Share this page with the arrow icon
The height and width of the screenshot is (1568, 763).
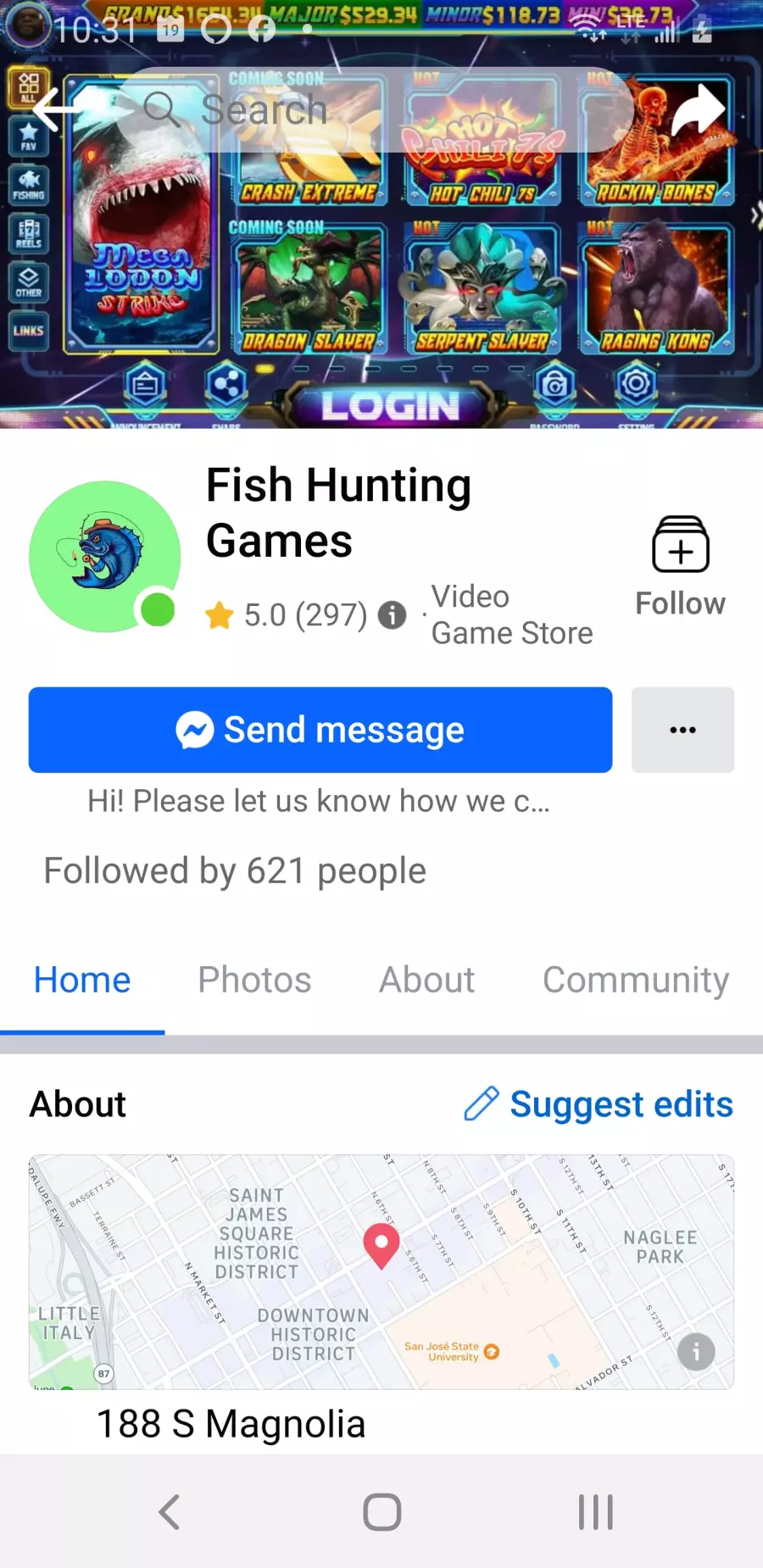[x=699, y=109]
